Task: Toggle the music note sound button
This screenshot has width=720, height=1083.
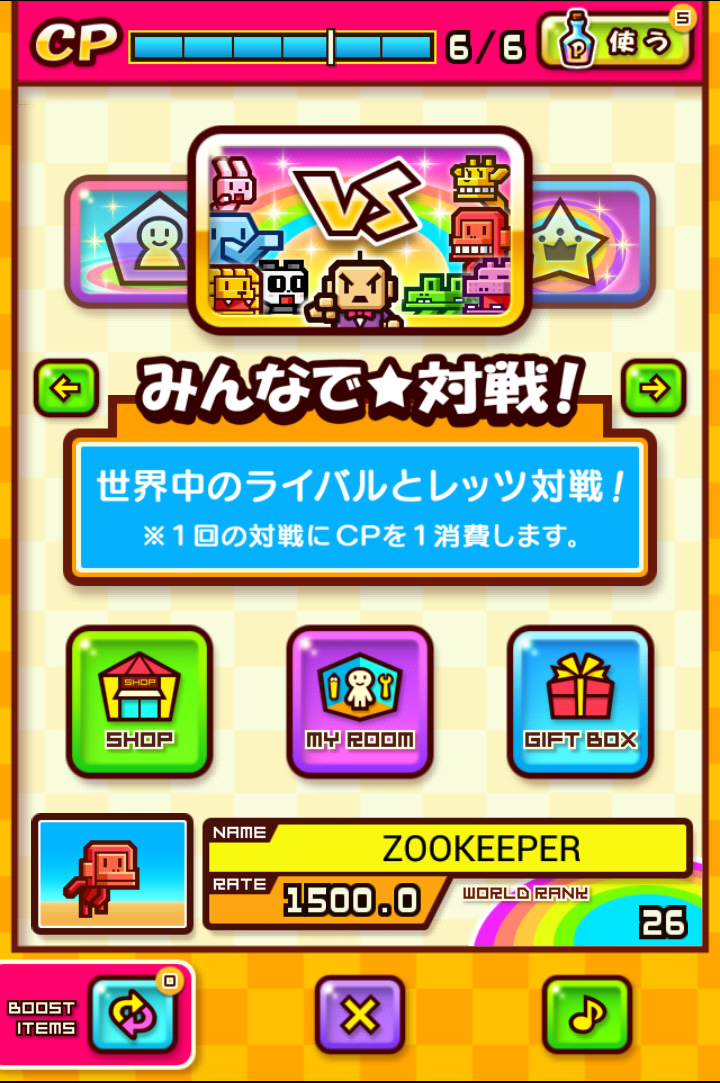Action: click(x=587, y=1014)
